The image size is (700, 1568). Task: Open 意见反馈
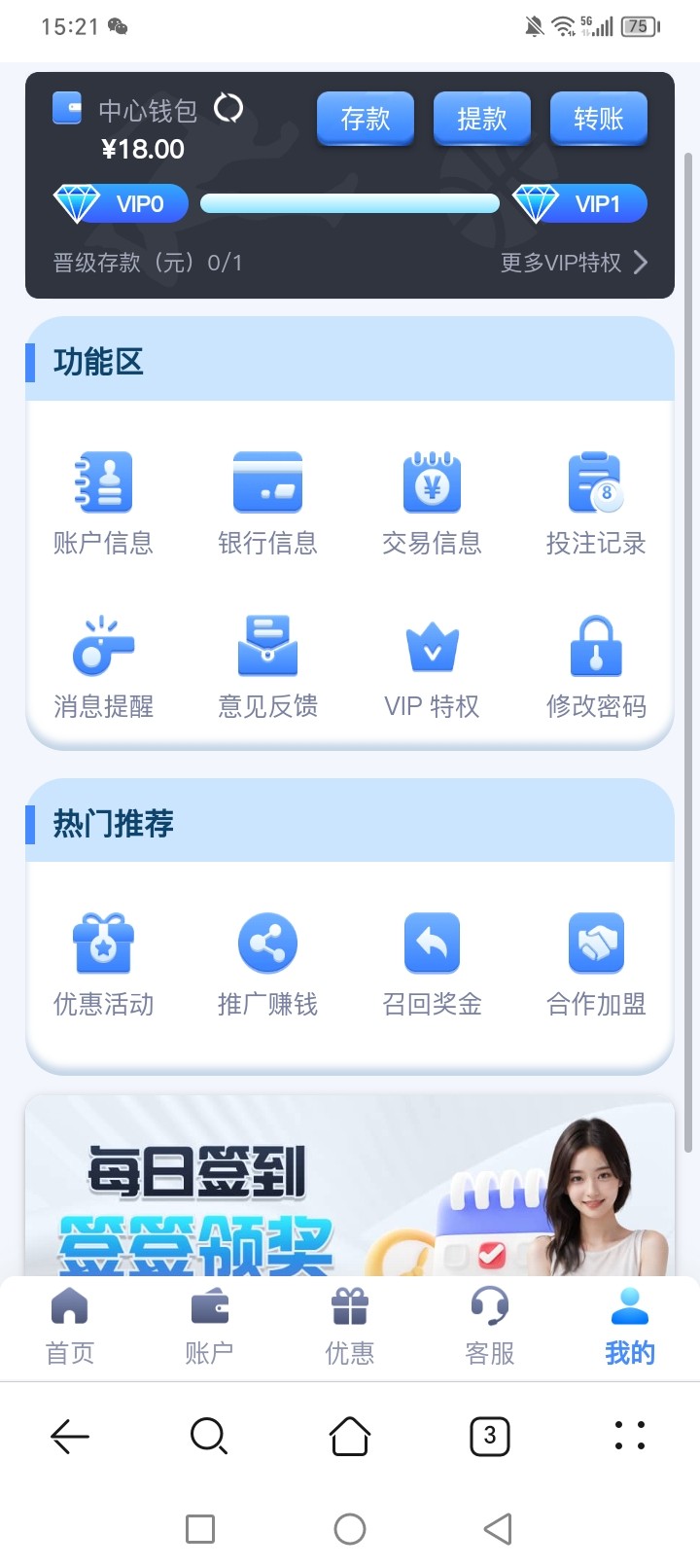click(x=268, y=666)
